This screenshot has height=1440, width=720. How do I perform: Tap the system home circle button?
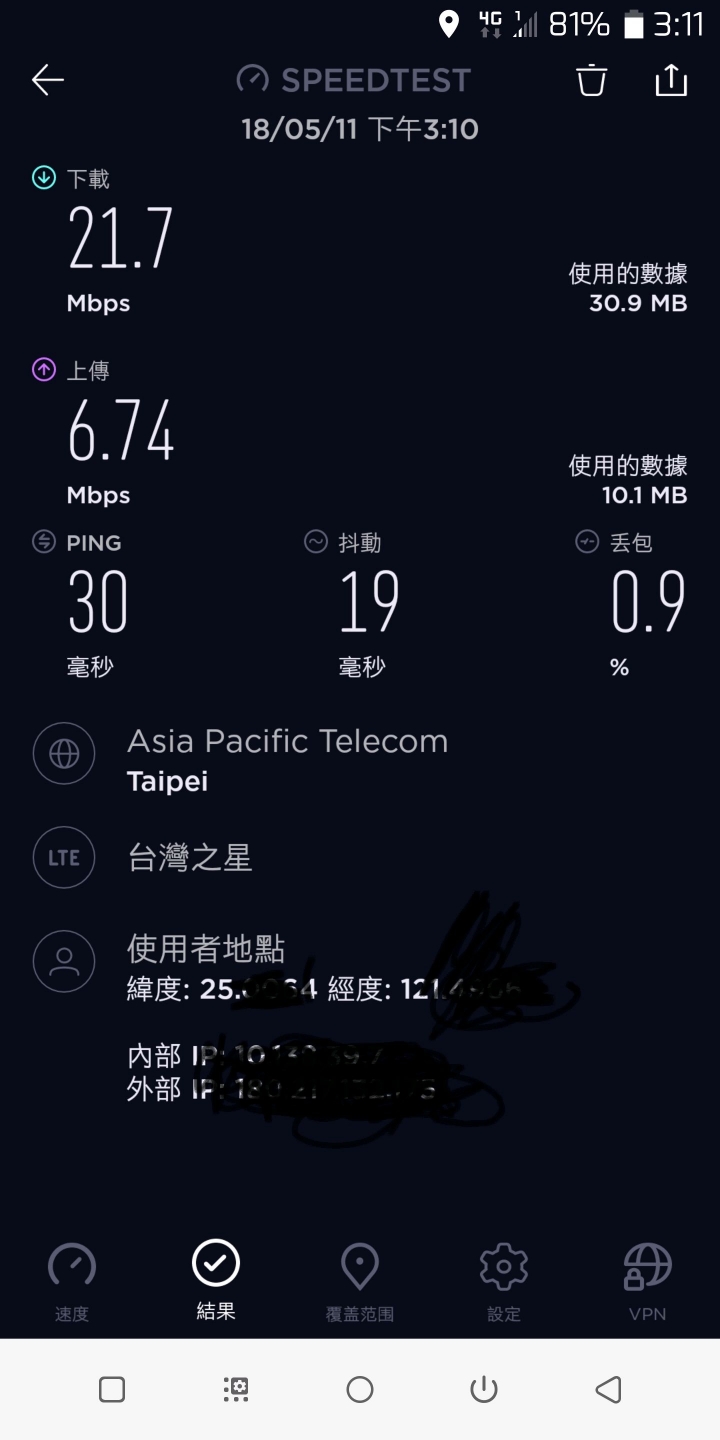tap(360, 1389)
